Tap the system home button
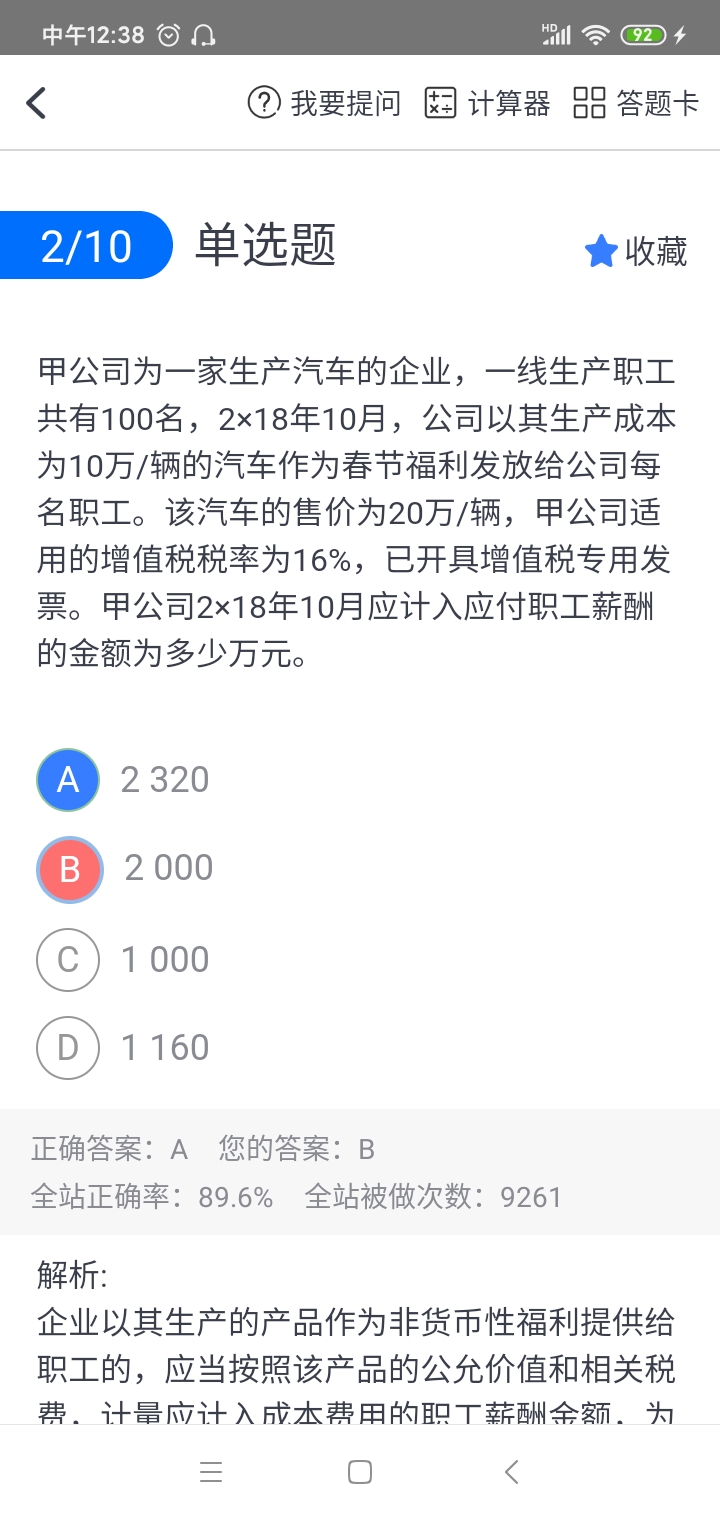 tap(360, 1472)
